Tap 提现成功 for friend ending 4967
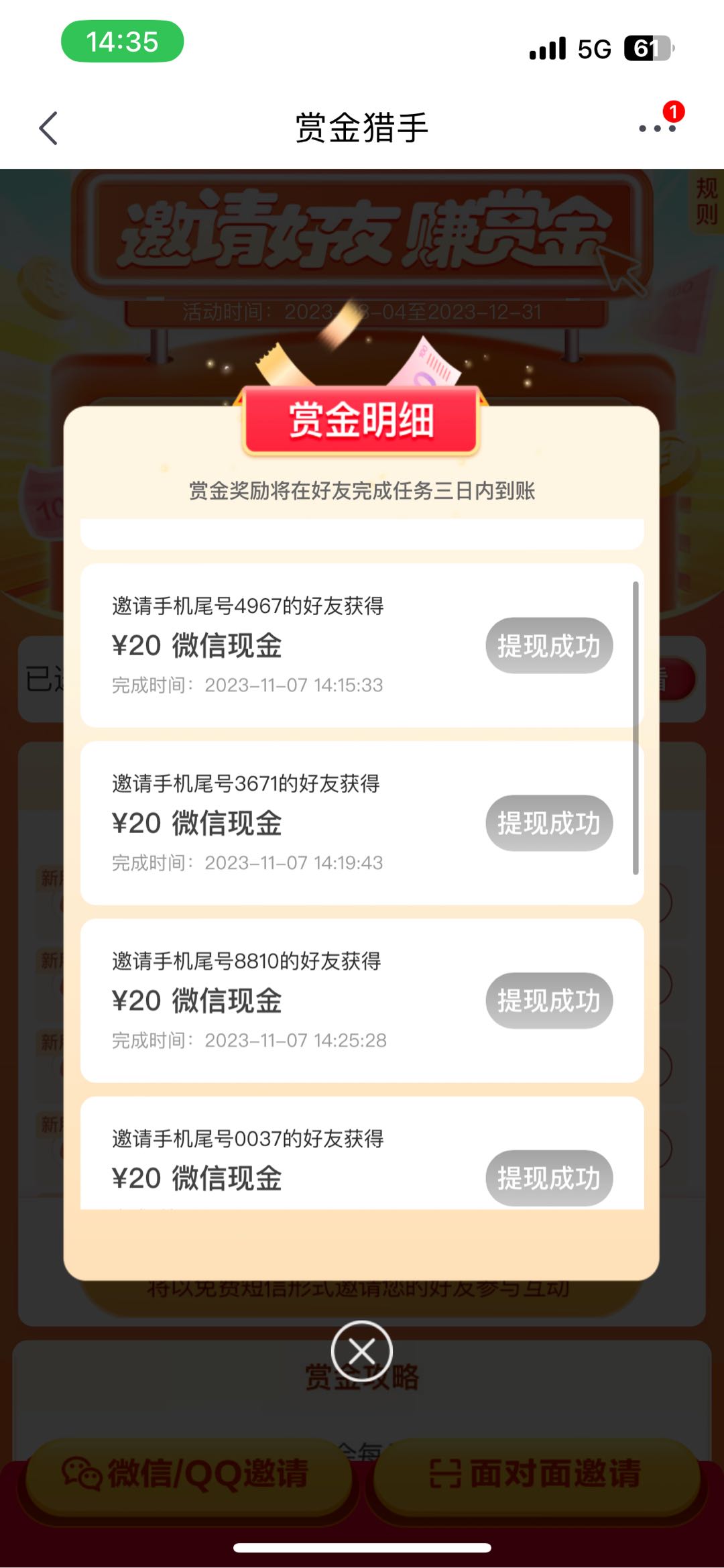This screenshot has height=1568, width=724. 548,646
